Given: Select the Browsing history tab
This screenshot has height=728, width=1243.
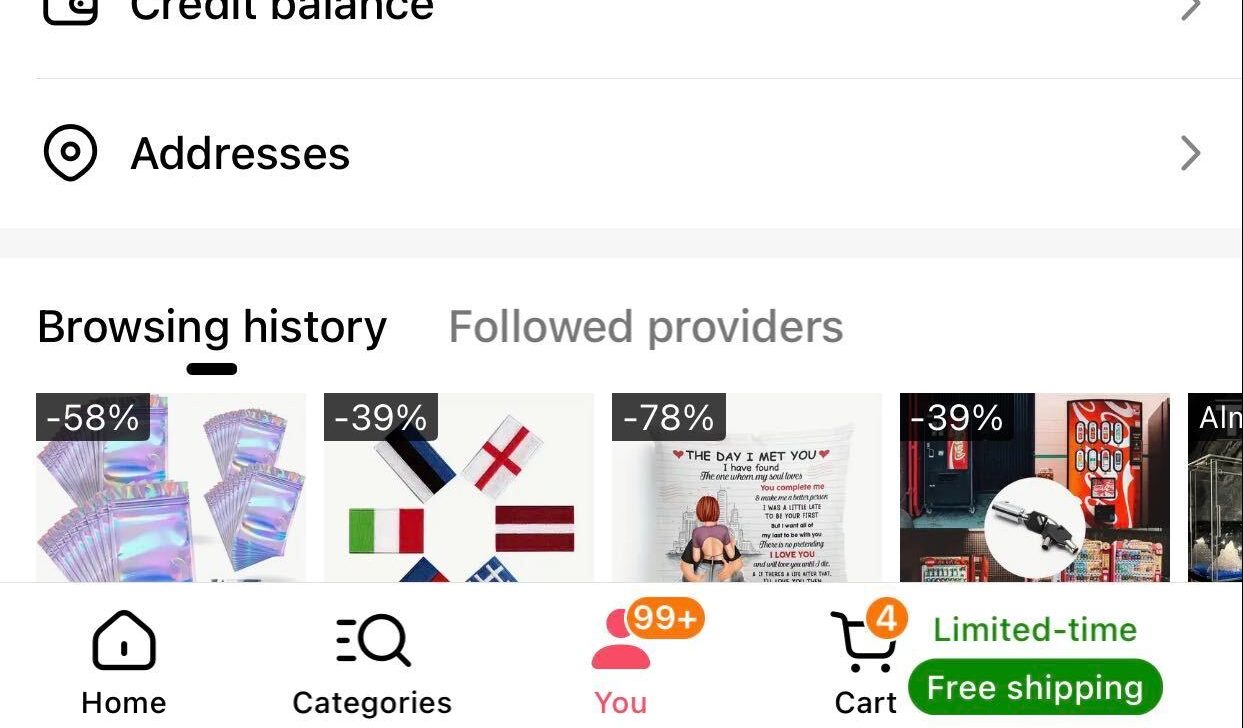Looking at the screenshot, I should click(212, 327).
